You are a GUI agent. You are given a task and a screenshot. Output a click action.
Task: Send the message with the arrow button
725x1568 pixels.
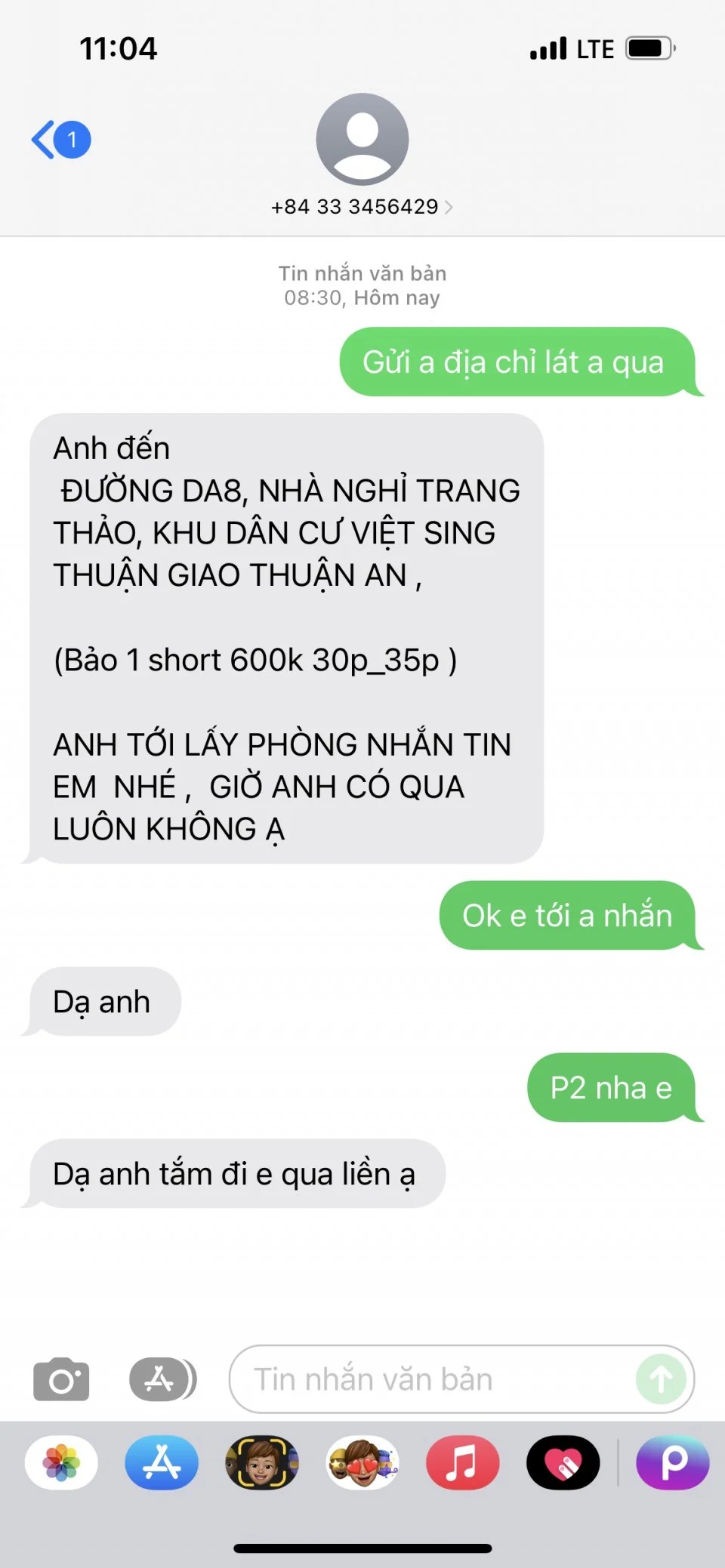coord(661,1379)
